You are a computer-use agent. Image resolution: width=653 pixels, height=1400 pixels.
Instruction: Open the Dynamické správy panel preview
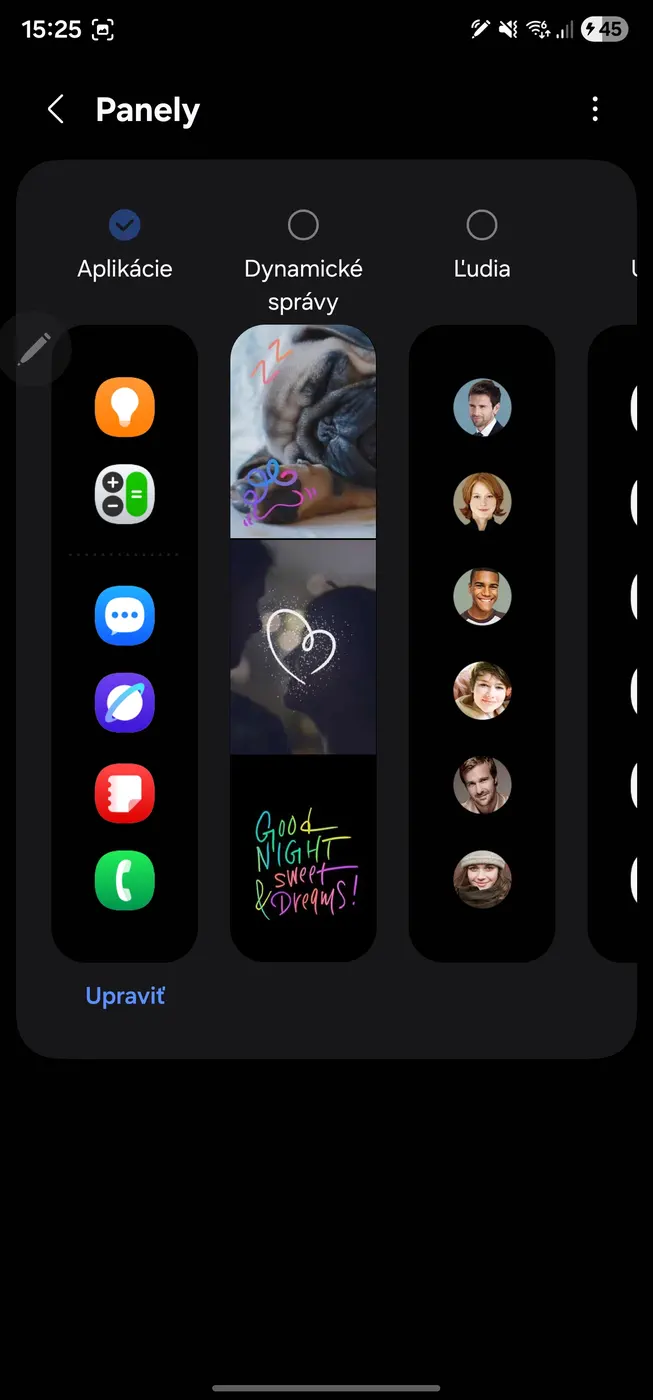[x=303, y=645]
